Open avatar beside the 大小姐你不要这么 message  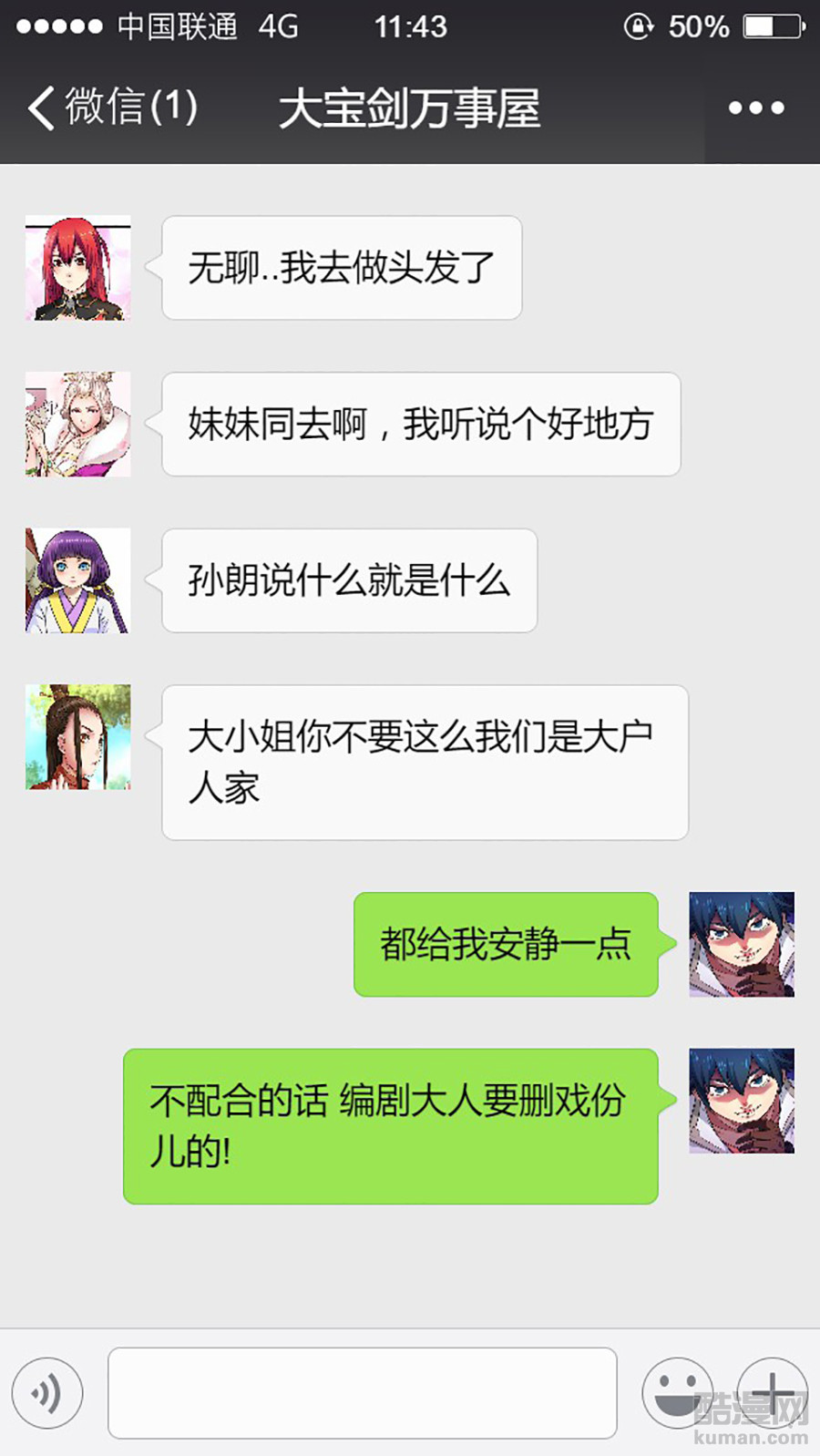coord(78,737)
